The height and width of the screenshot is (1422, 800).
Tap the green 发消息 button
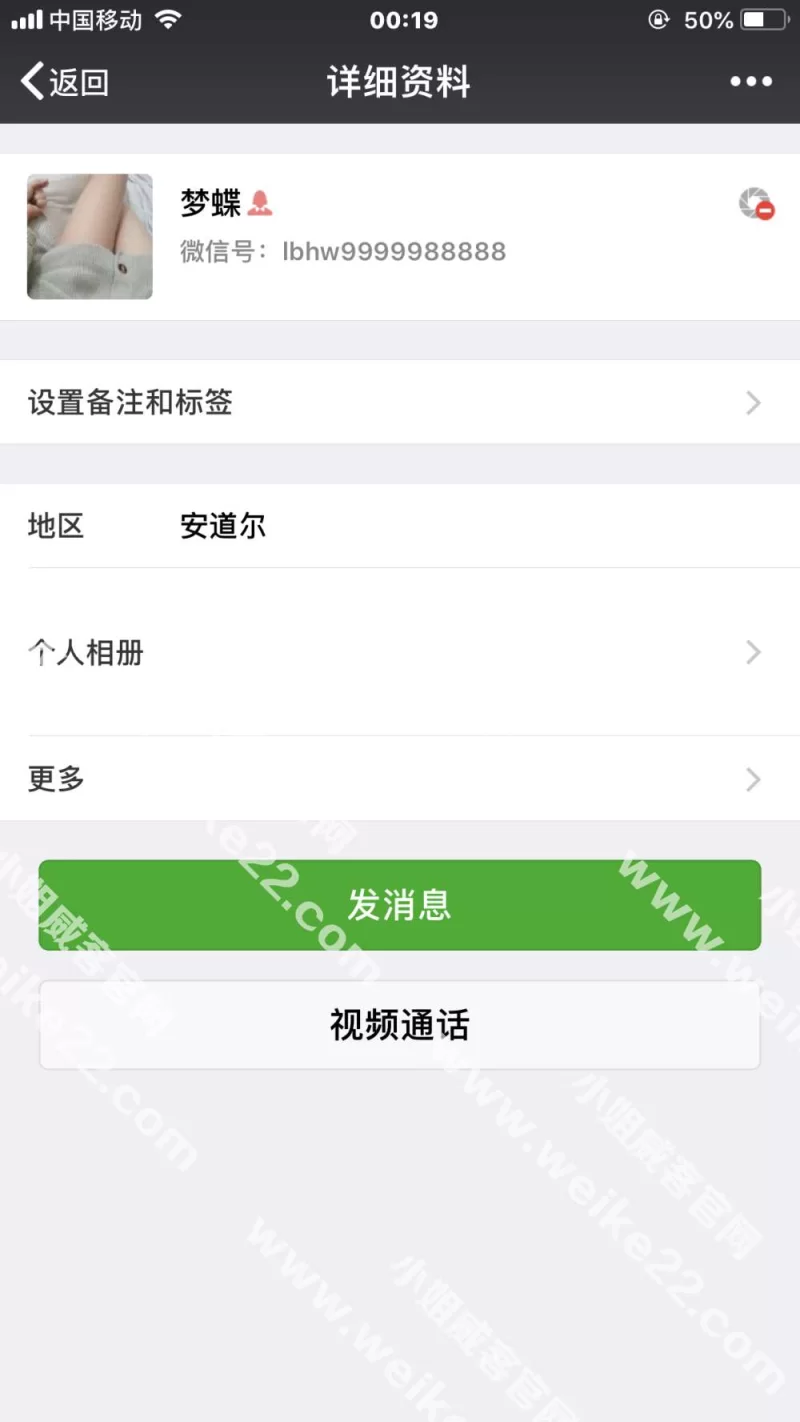pyautogui.click(x=400, y=905)
